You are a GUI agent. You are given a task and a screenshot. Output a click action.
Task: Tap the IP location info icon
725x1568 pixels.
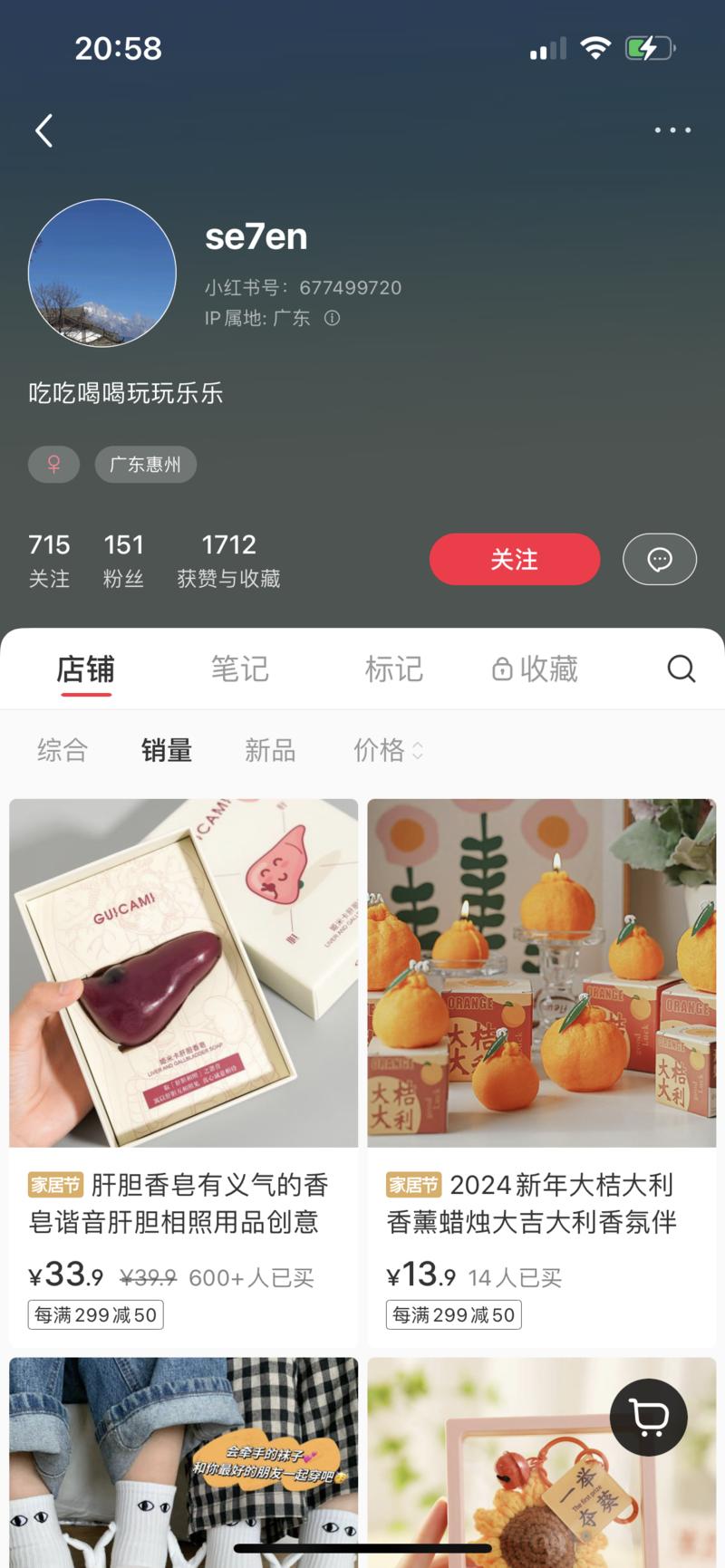(332, 318)
